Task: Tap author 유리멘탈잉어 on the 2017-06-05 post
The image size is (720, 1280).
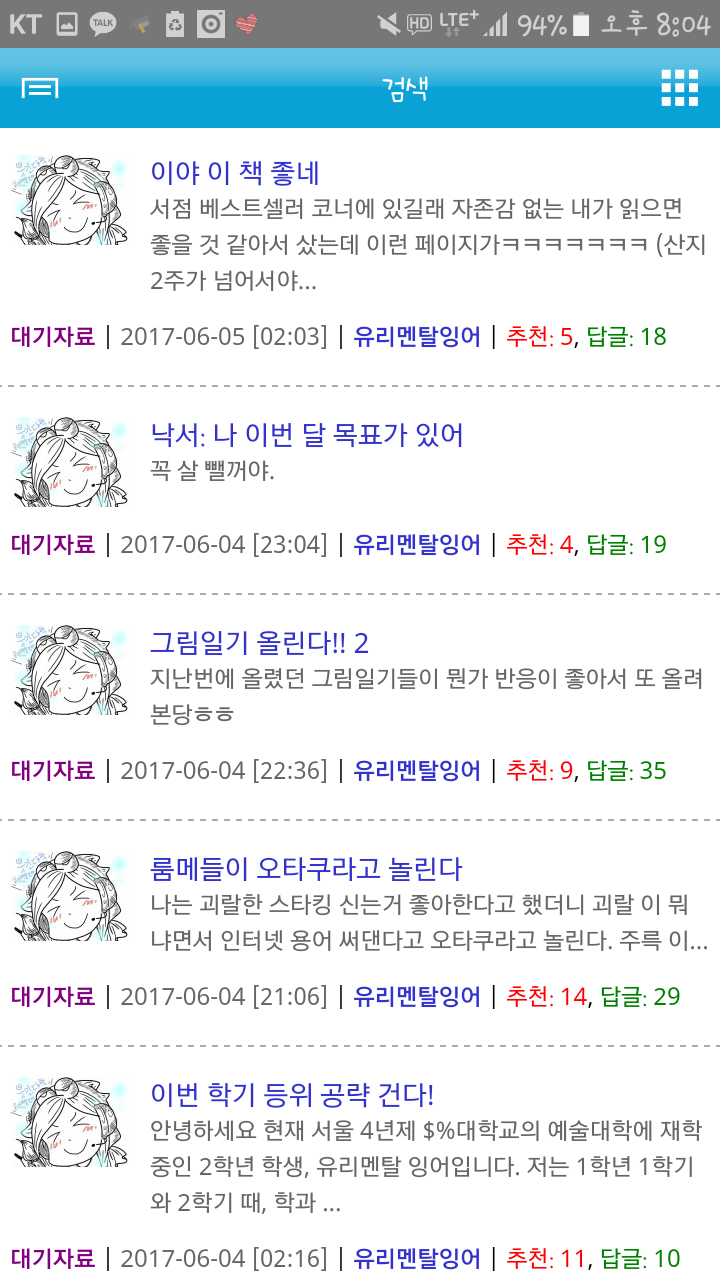Action: click(x=417, y=336)
